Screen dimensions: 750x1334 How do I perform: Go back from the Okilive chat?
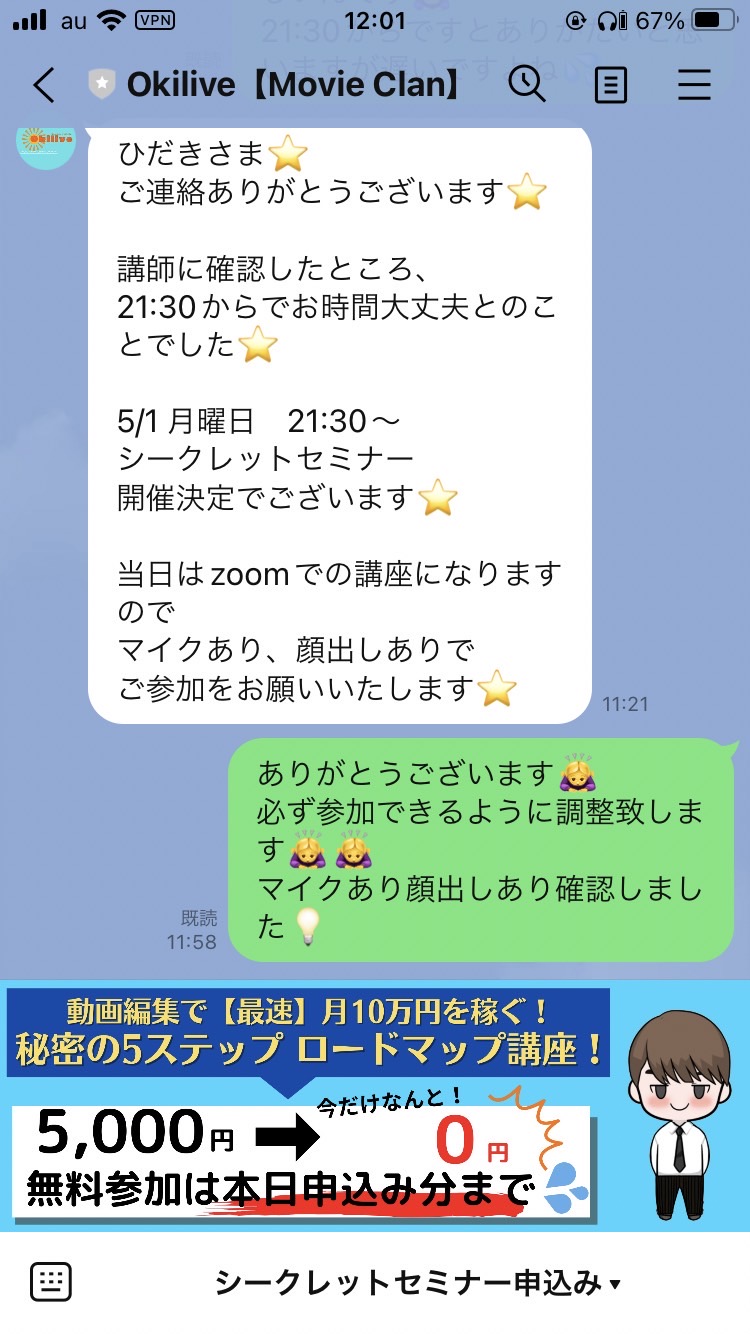tap(44, 85)
